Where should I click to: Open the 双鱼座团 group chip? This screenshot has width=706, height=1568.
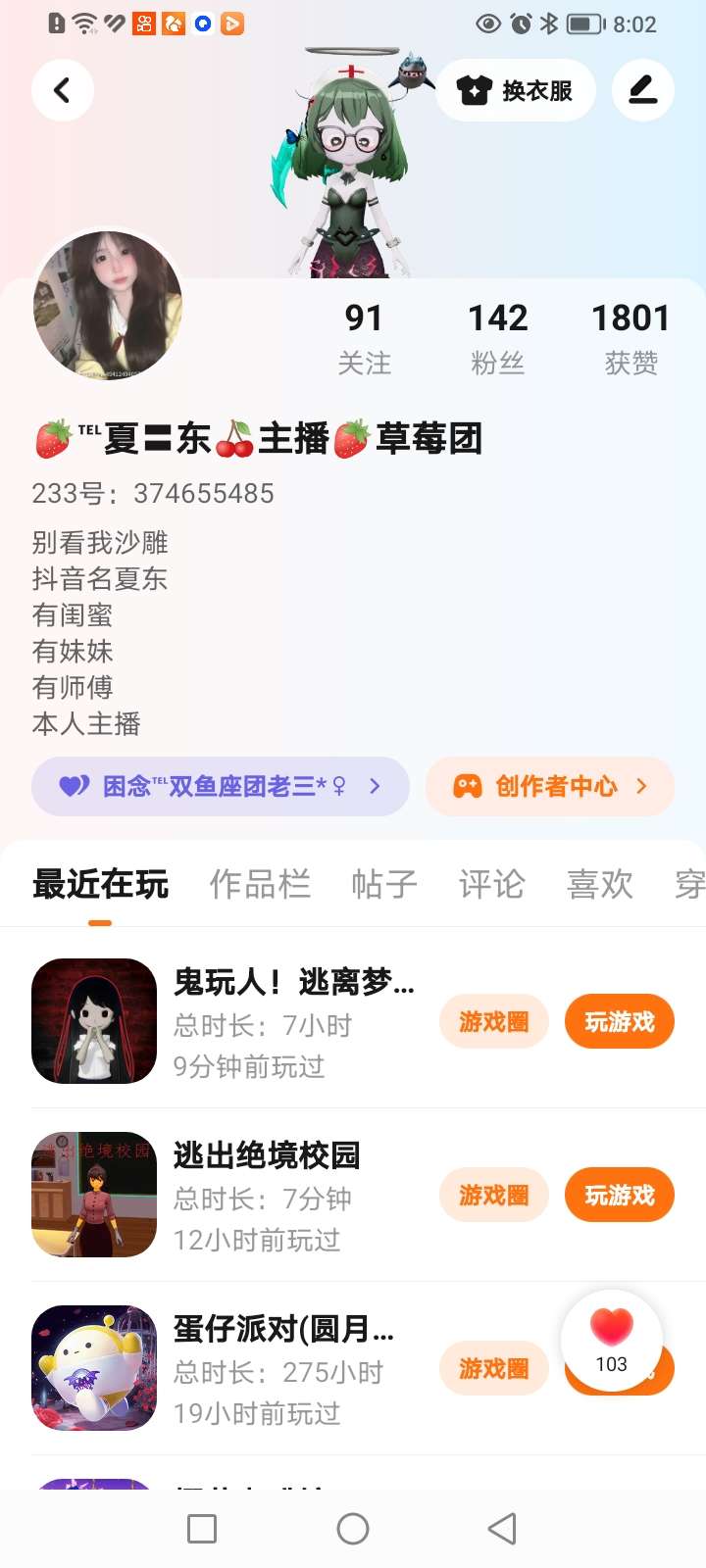pyautogui.click(x=221, y=786)
